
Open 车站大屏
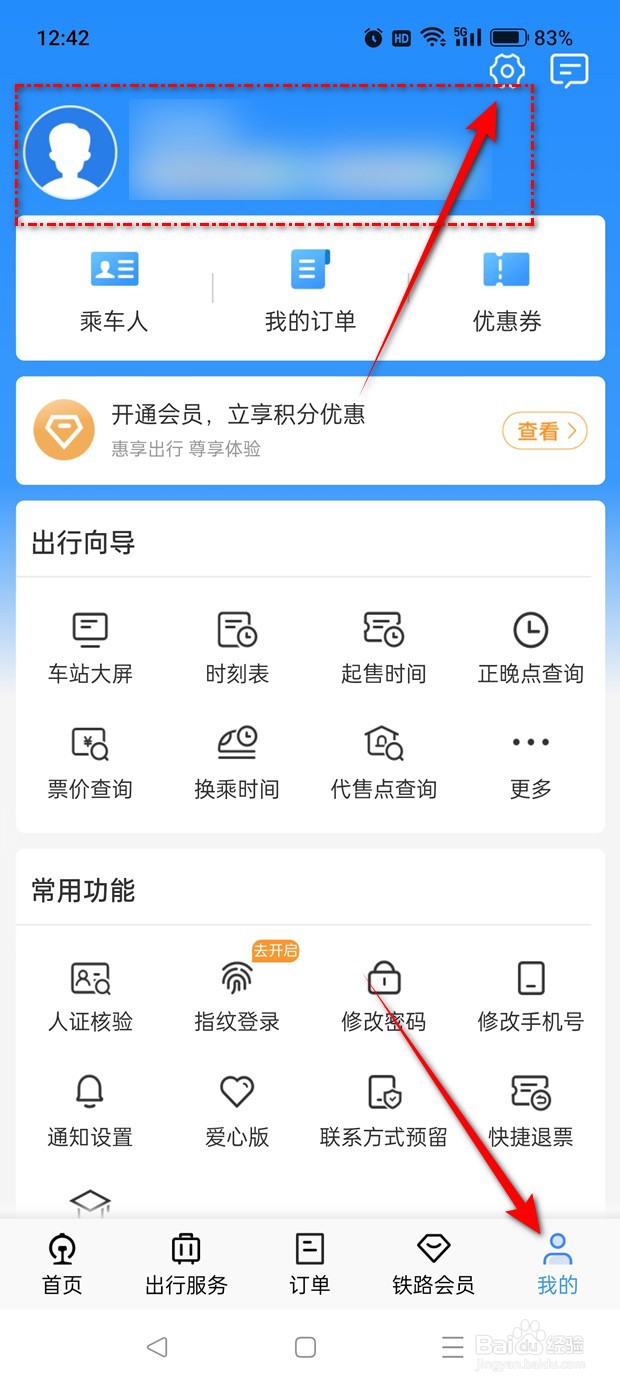90,648
